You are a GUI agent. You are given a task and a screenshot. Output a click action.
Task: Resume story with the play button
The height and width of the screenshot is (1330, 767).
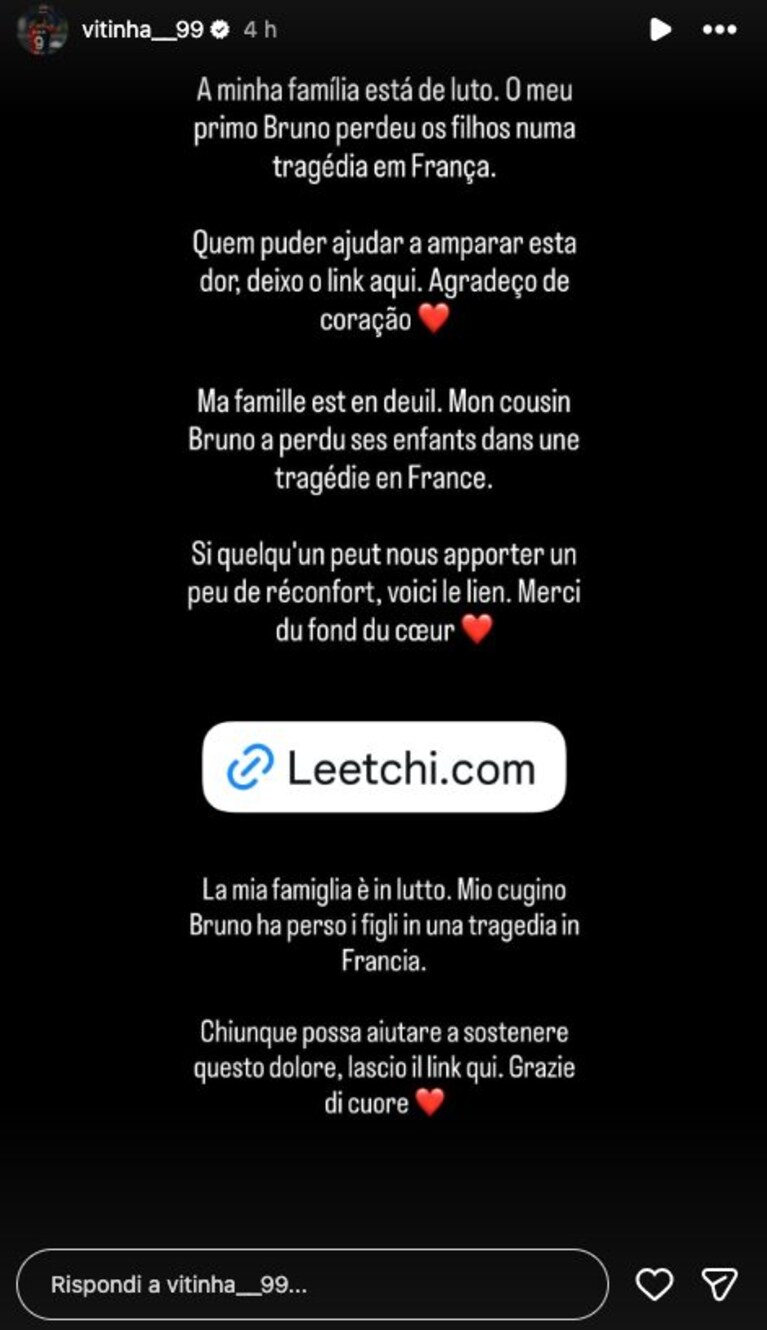[x=660, y=30]
